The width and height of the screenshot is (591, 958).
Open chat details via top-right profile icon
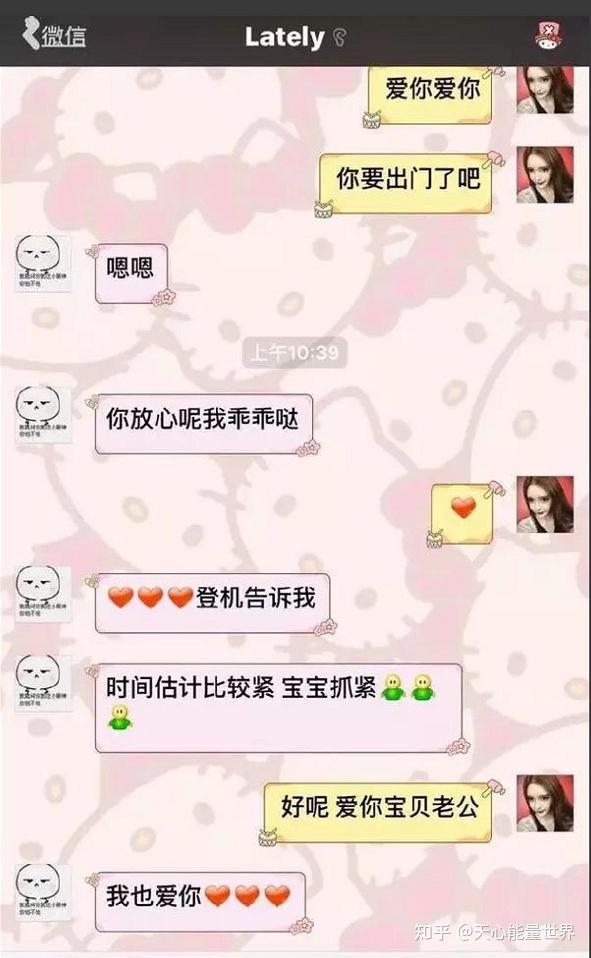point(548,35)
